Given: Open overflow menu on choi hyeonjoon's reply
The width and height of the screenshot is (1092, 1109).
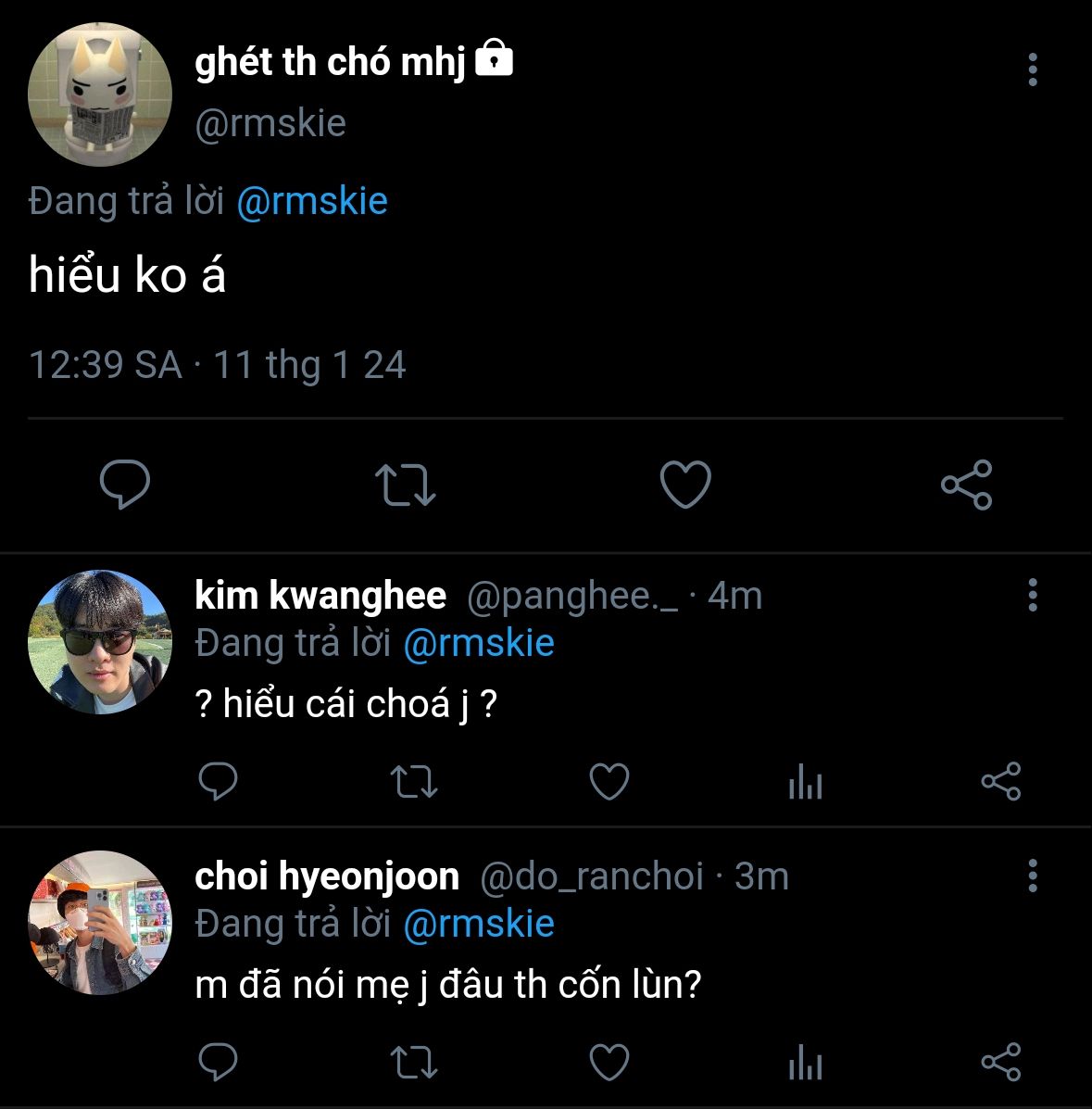Looking at the screenshot, I should coord(1032,876).
